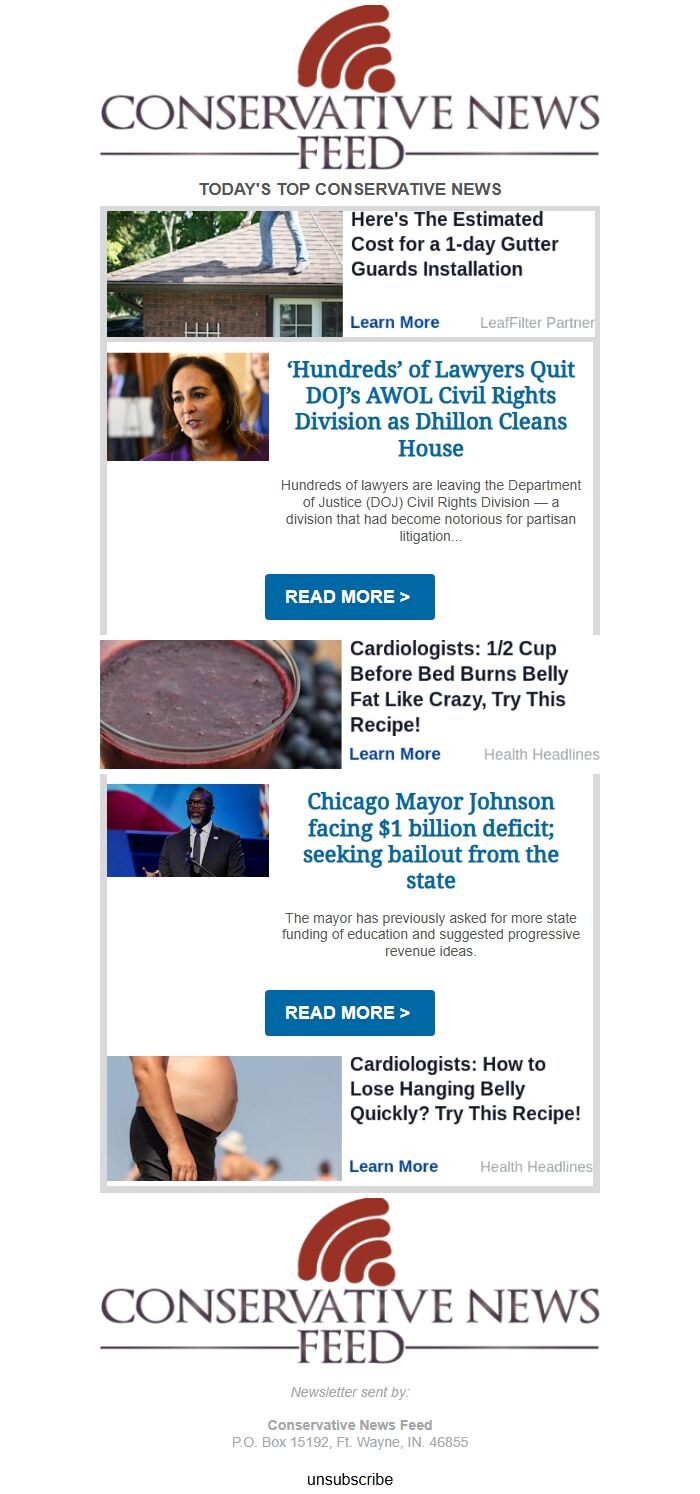Tap READ MORE under DOJ lawyers article
700x1494 pixels.
[x=349, y=597]
